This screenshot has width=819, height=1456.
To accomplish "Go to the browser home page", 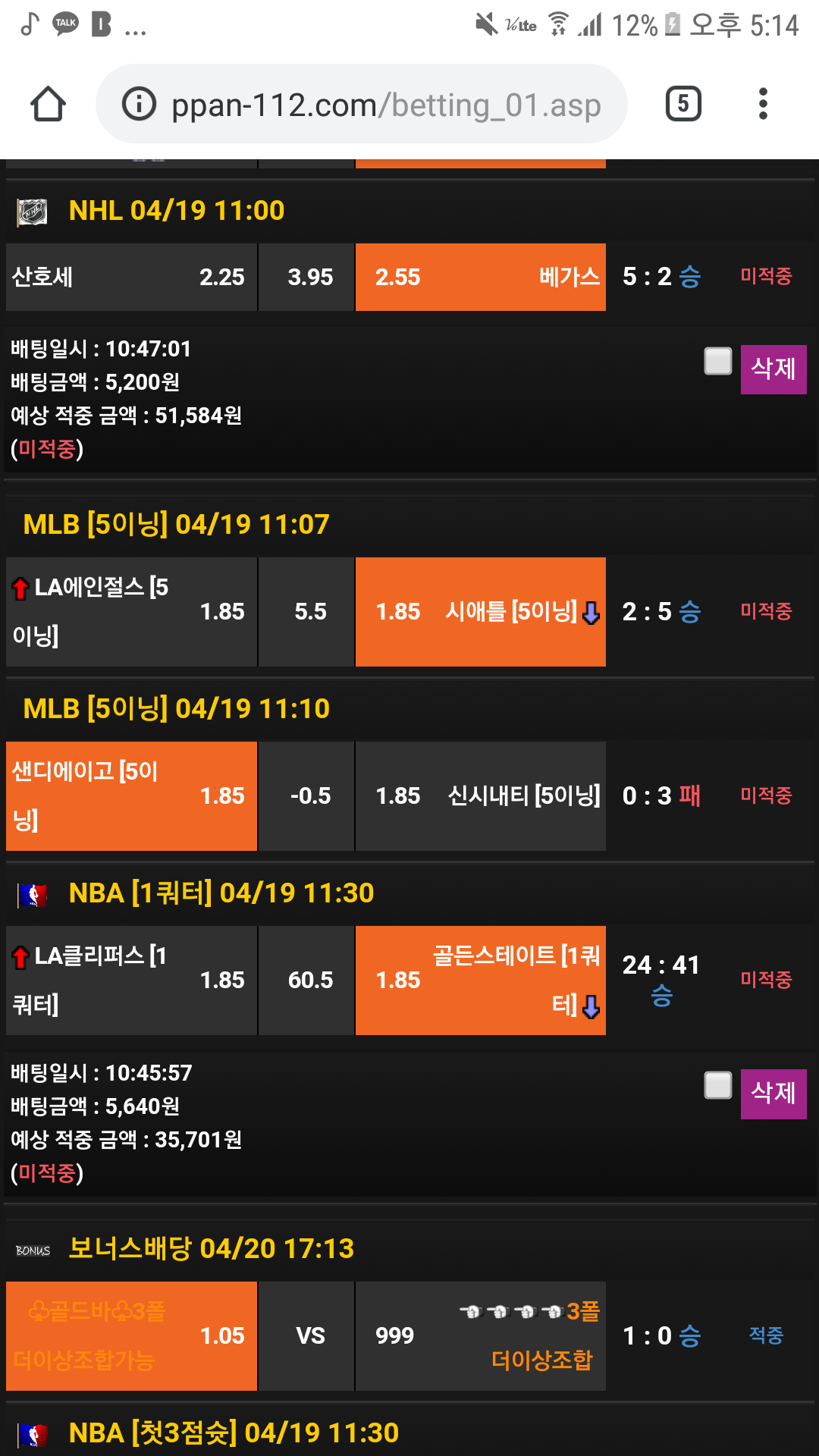I will [48, 104].
